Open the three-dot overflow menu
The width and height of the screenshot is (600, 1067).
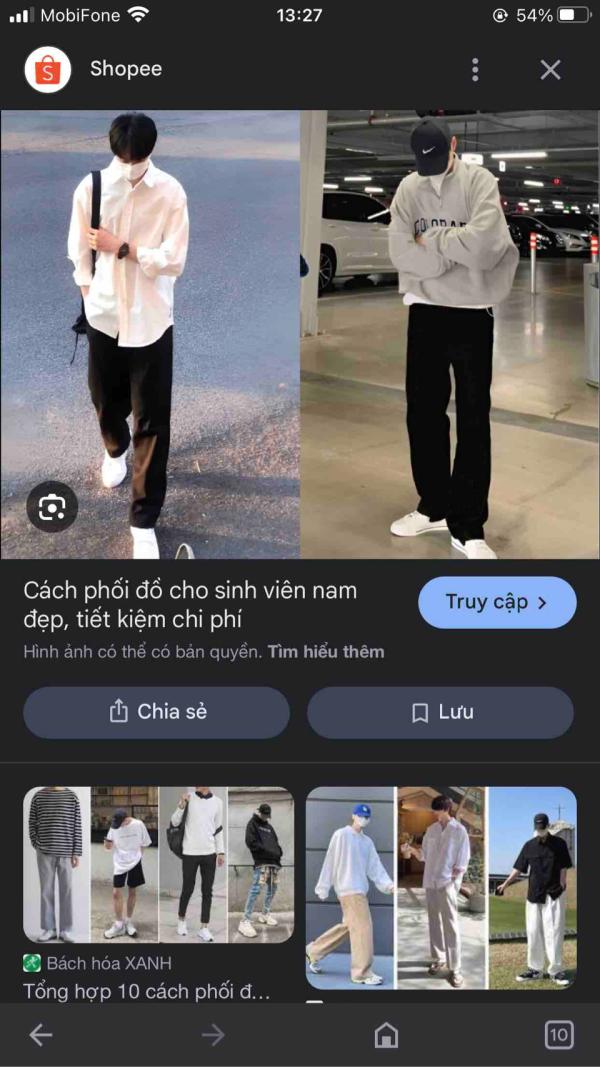click(475, 69)
